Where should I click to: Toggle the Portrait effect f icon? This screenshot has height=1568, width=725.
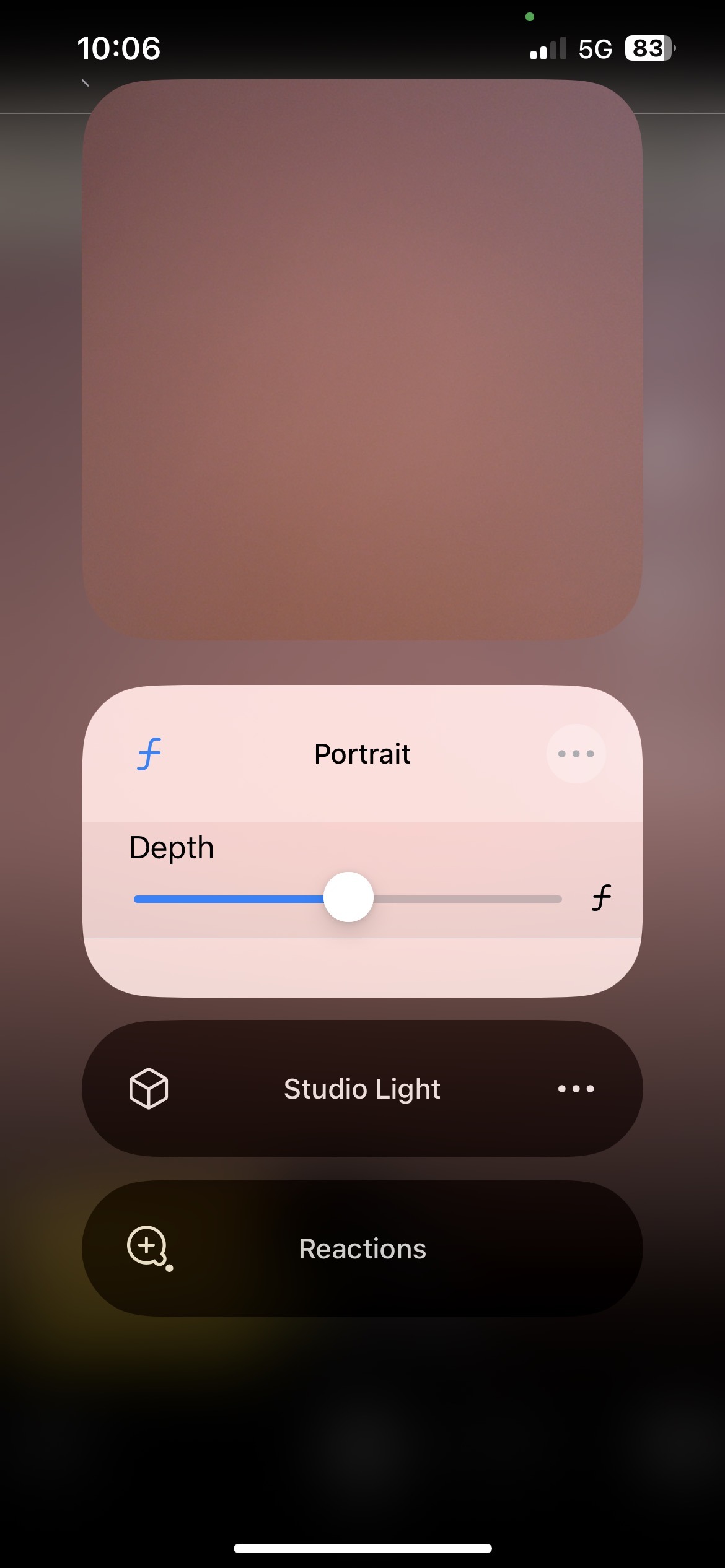pos(149,754)
